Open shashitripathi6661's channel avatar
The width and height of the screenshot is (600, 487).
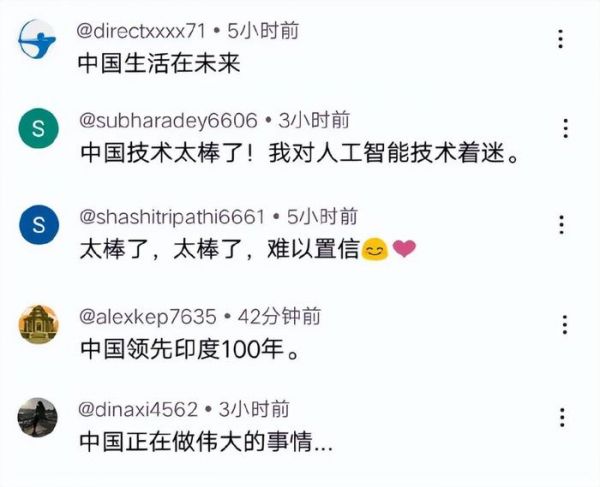(x=38, y=226)
